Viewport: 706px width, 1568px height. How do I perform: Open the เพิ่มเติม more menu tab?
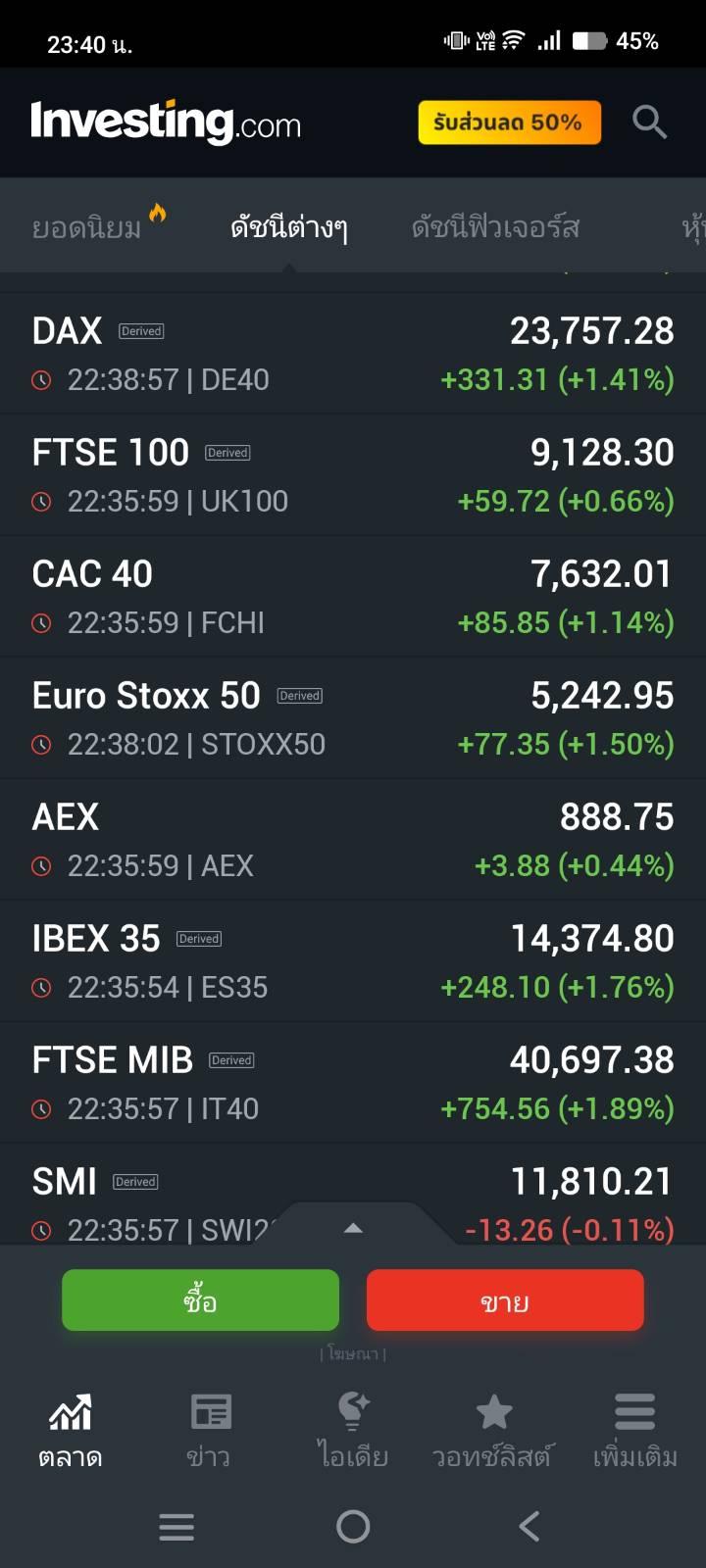(635, 1431)
